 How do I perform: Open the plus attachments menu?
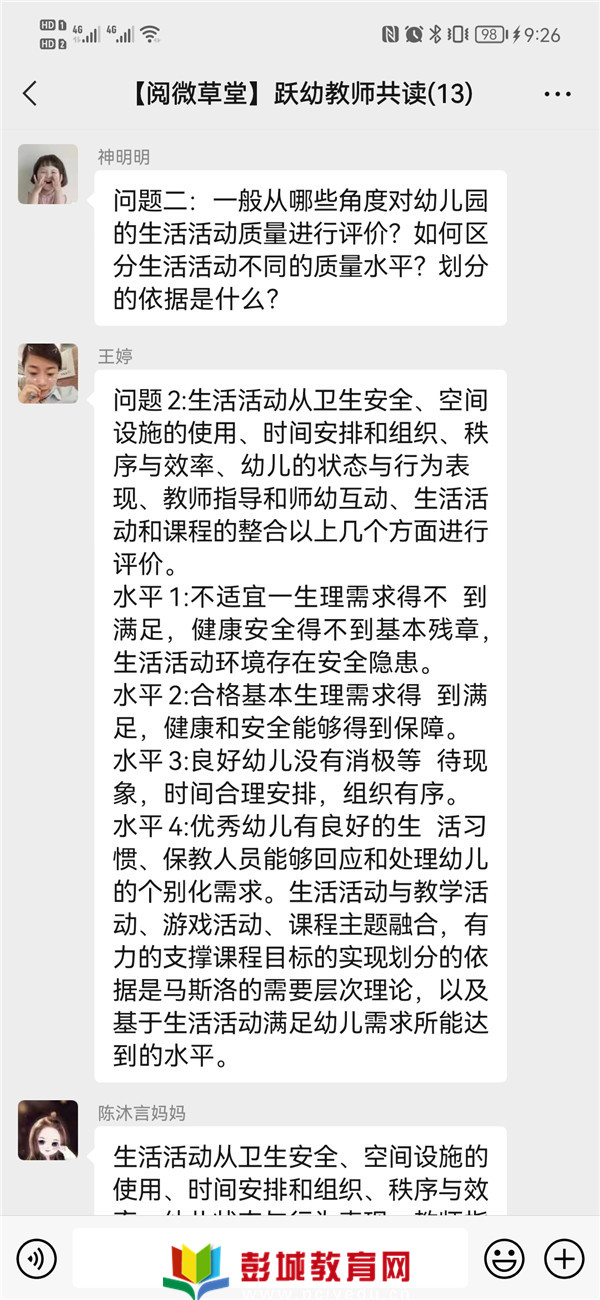(x=563, y=1257)
